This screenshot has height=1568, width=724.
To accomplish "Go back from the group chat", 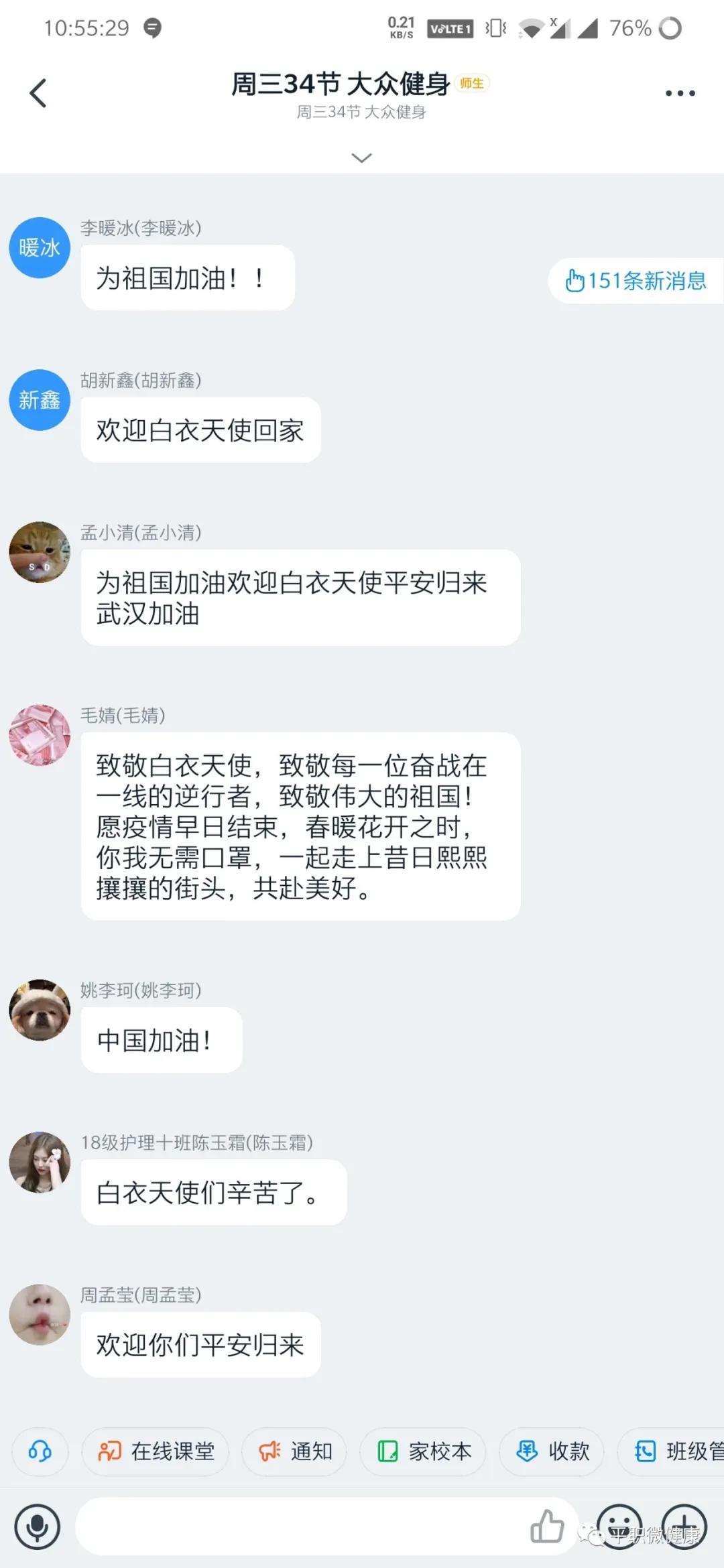I will (x=38, y=93).
